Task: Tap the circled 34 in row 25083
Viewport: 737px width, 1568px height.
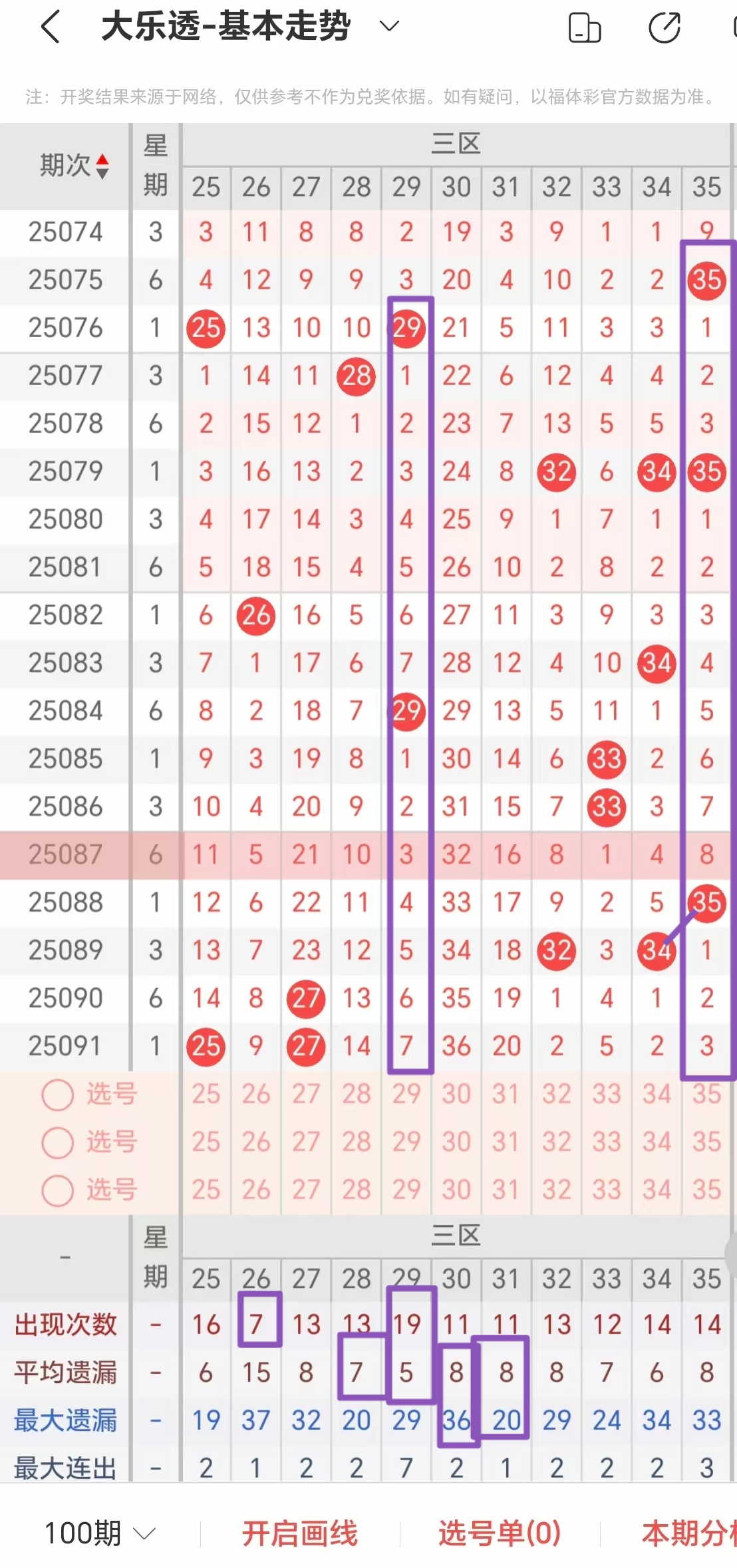Action: pyautogui.click(x=657, y=663)
